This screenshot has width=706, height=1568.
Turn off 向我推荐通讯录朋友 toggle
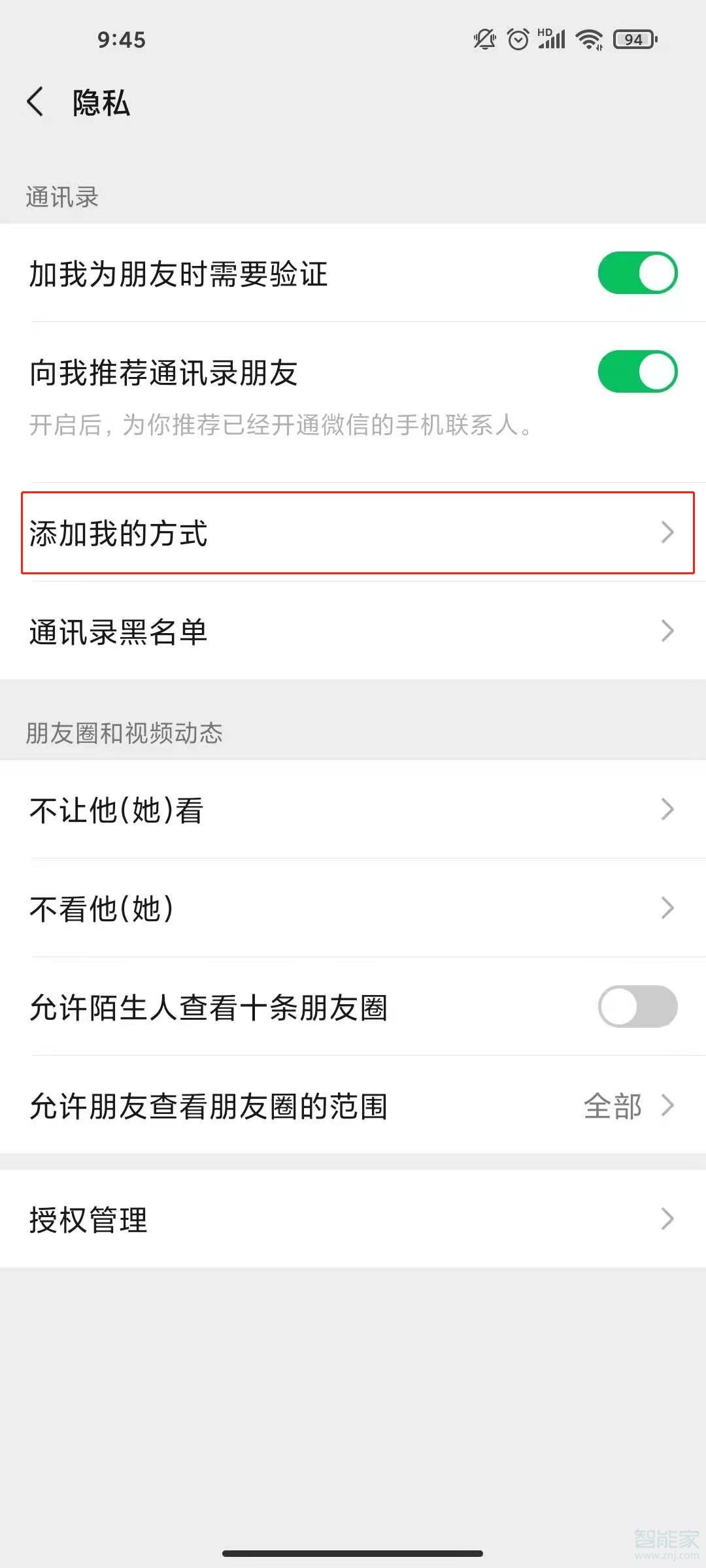click(637, 370)
